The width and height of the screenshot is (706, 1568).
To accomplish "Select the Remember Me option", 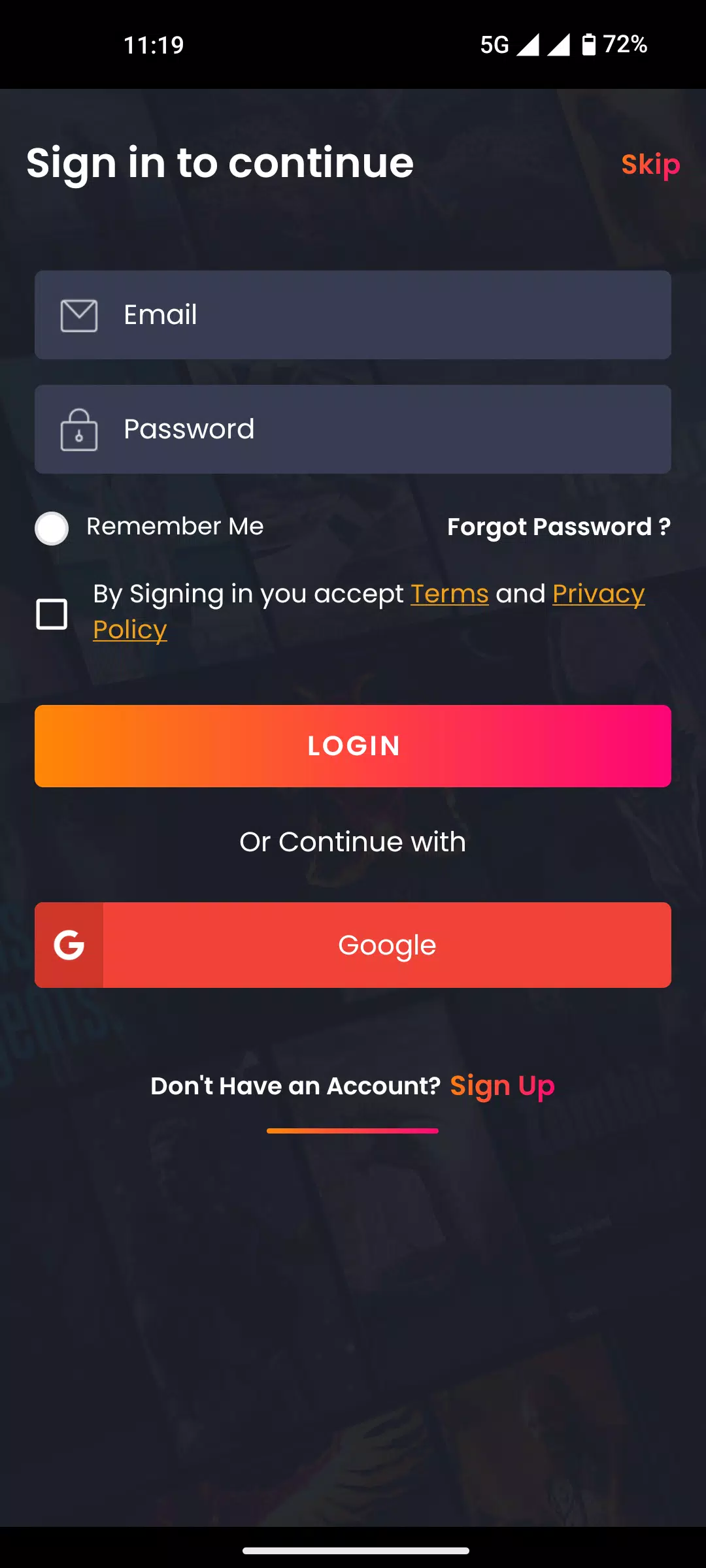I will (52, 528).
